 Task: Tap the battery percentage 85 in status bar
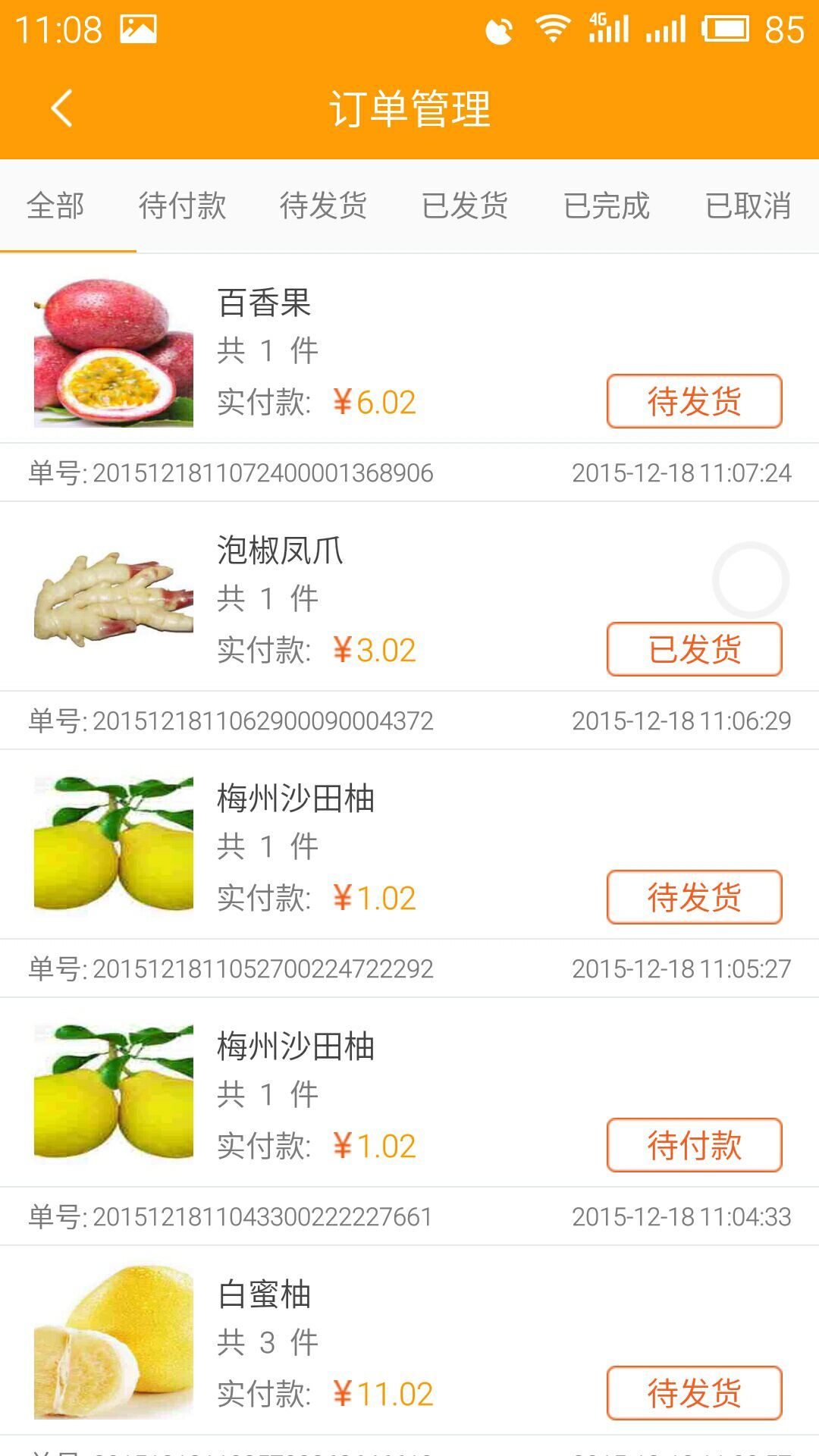coord(783,29)
